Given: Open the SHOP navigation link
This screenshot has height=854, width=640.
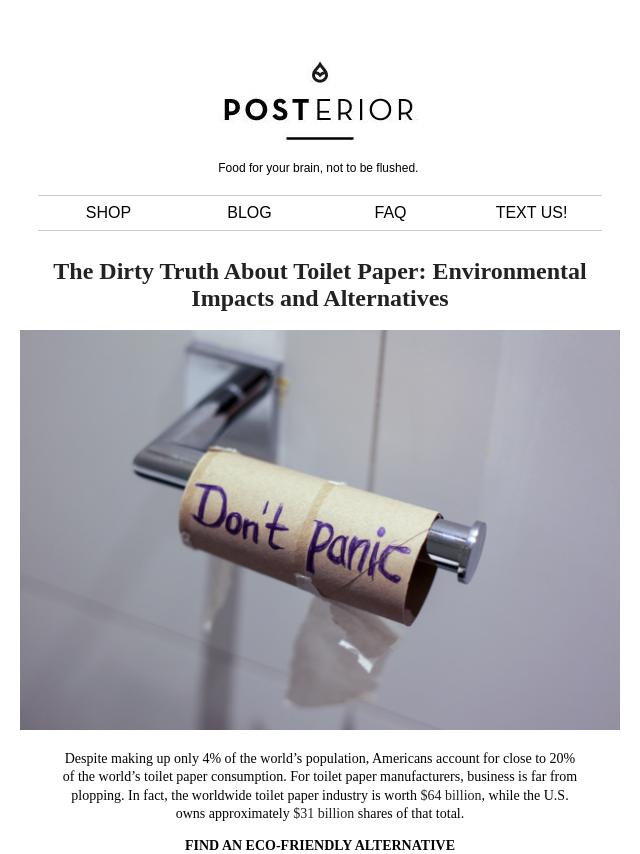Looking at the screenshot, I should (x=108, y=212).
